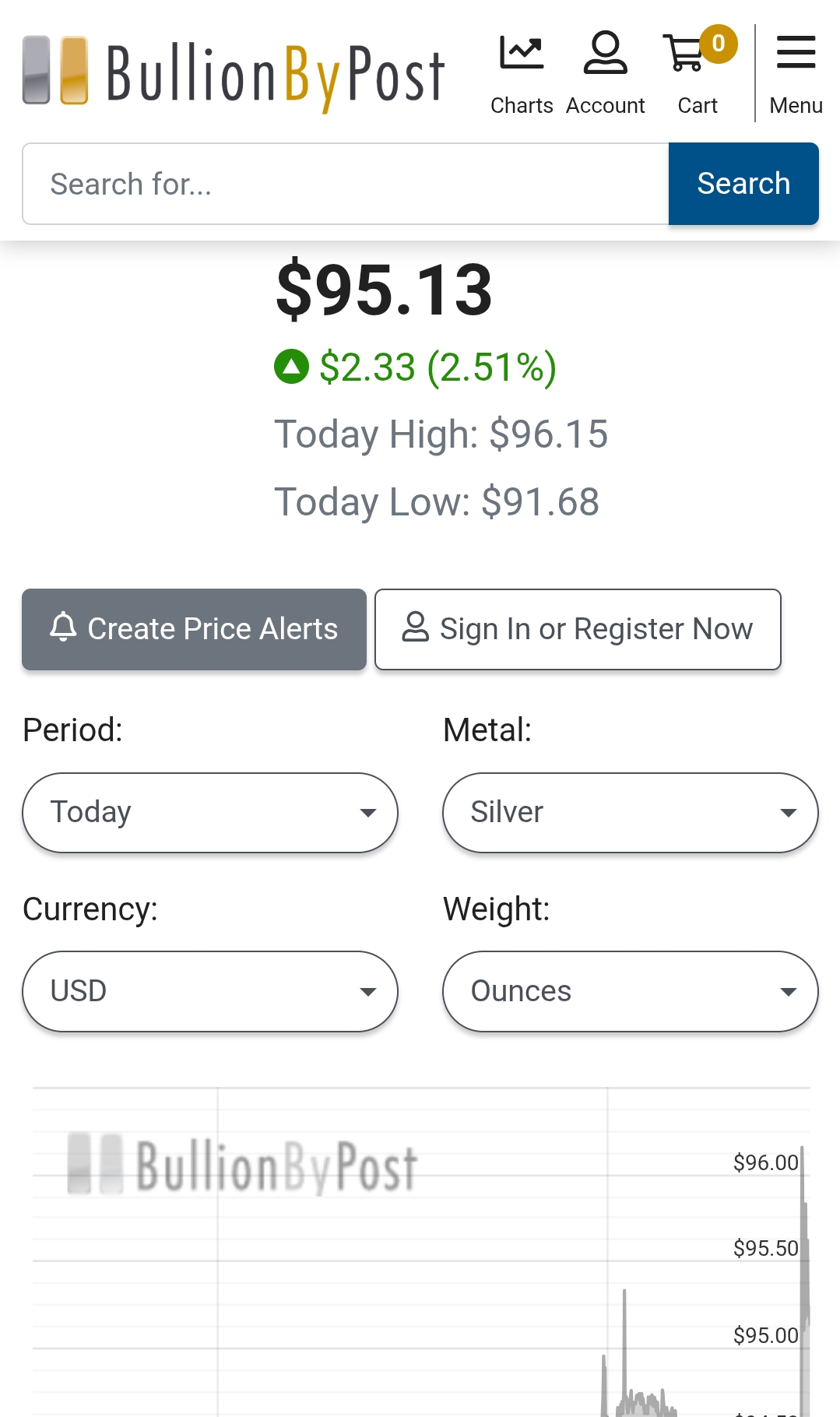Screen dimensions: 840x1417
Task: Select Sign In or Register Now
Action: [x=578, y=629]
